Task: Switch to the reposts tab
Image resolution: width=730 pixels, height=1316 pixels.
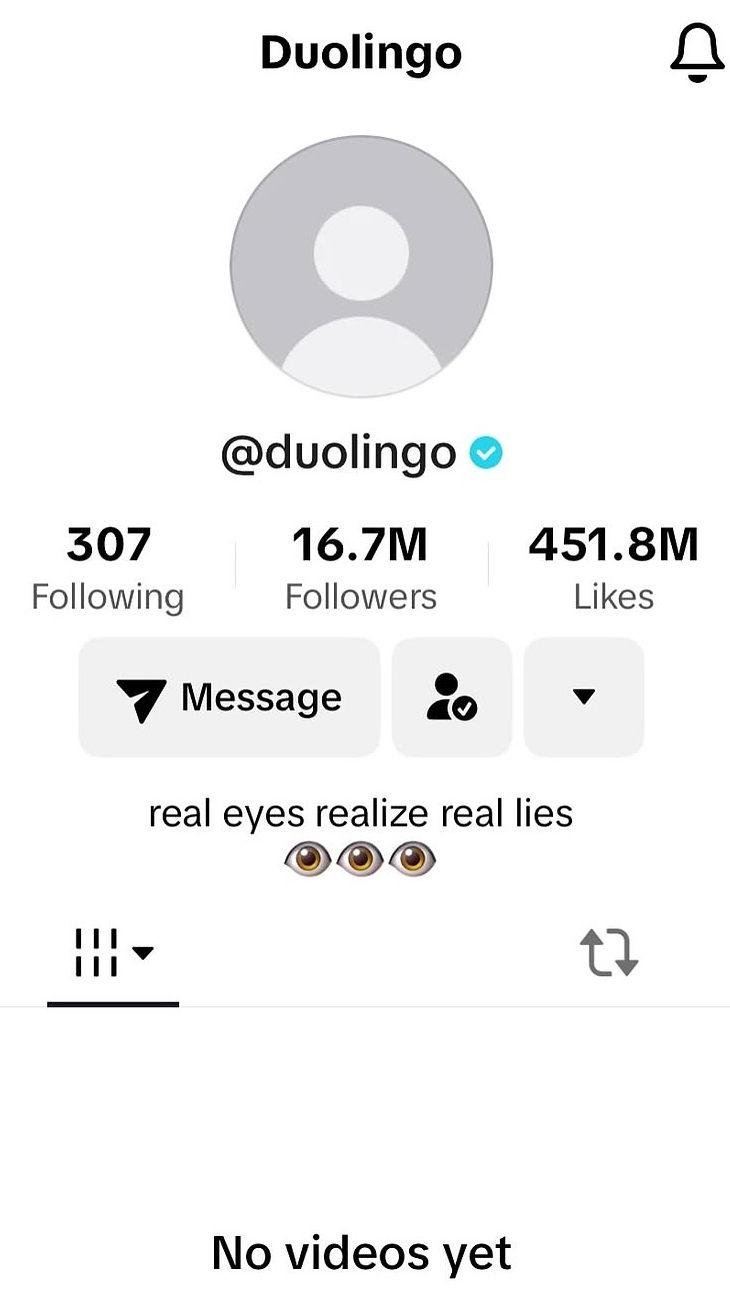Action: tap(609, 952)
